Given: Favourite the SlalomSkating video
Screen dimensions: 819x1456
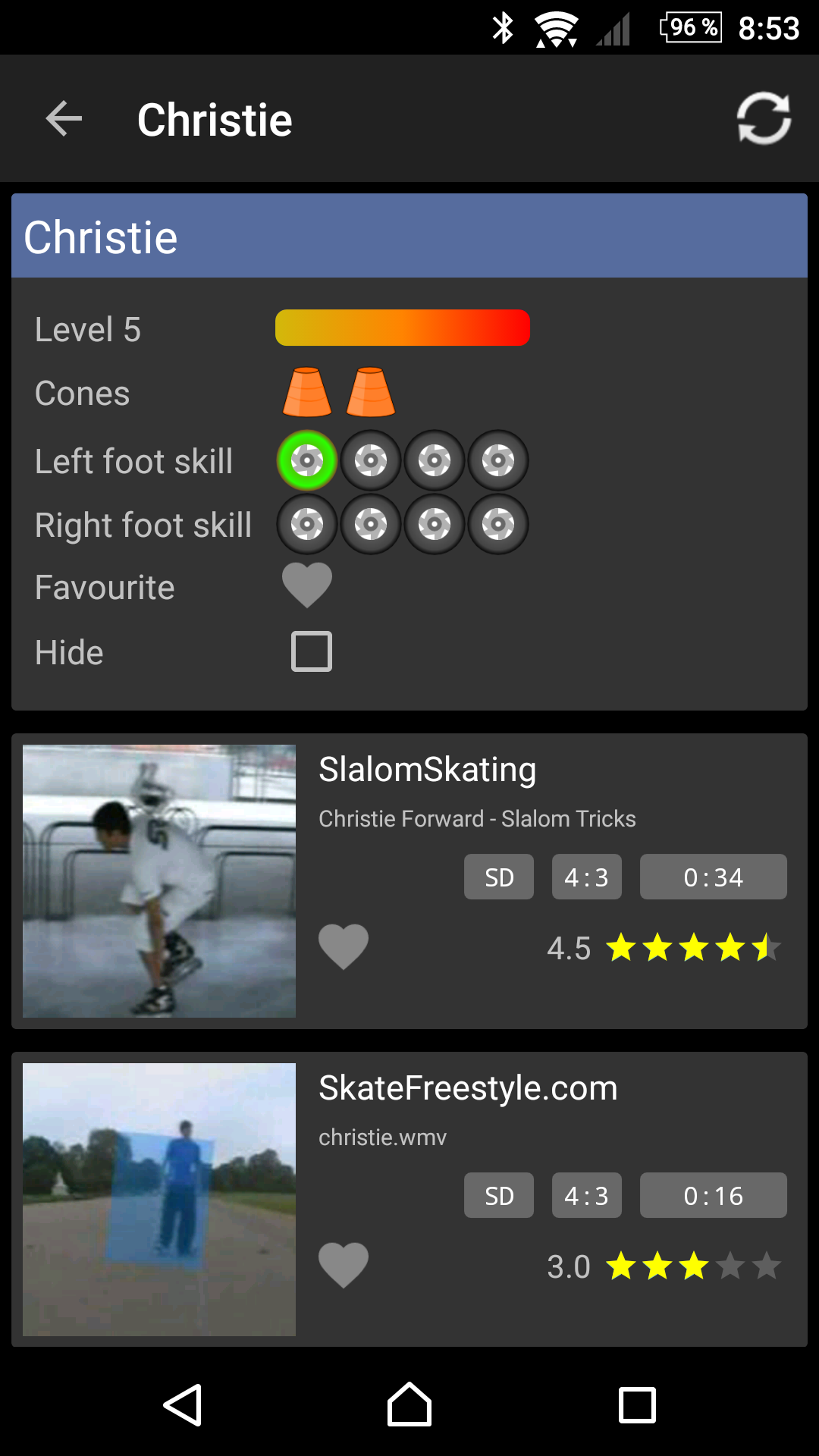Looking at the screenshot, I should click(344, 946).
